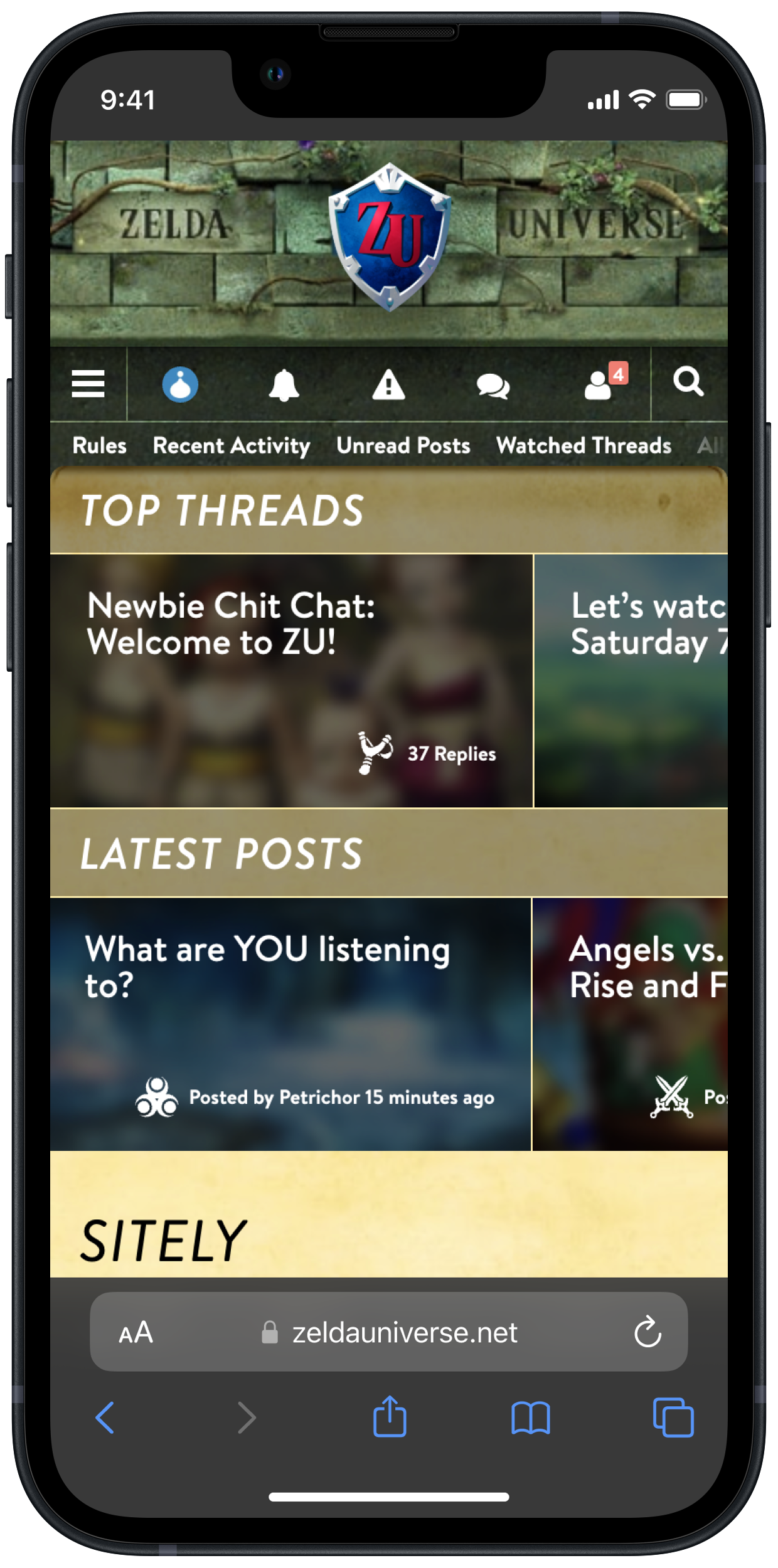Switch to Recent Activity
778x1568 pixels.
click(x=232, y=446)
